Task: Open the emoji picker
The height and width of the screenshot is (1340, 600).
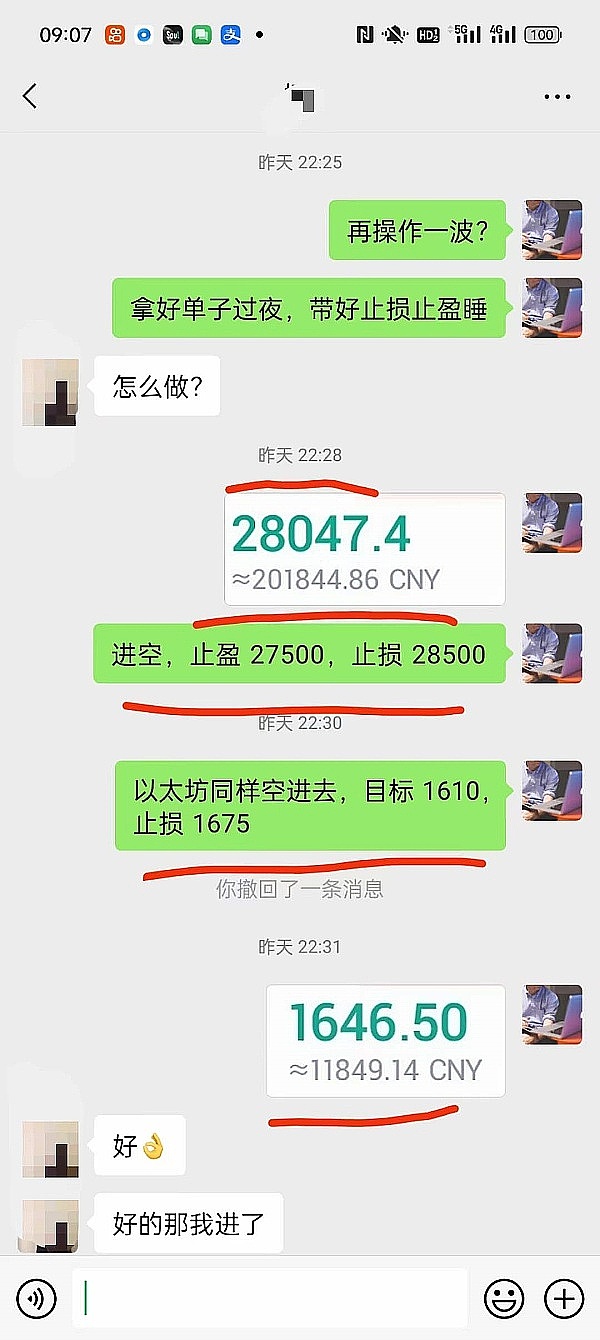Action: click(504, 1298)
